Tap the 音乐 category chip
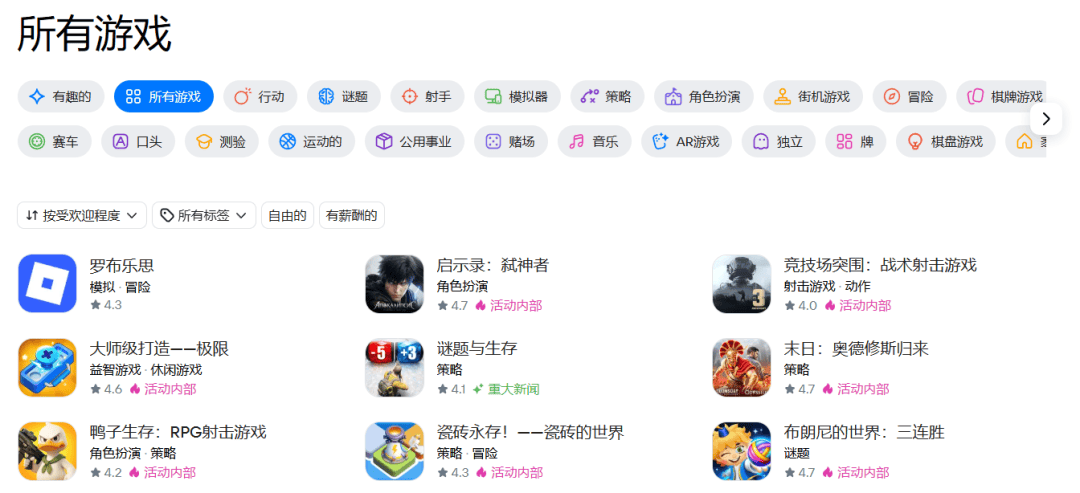 (594, 142)
